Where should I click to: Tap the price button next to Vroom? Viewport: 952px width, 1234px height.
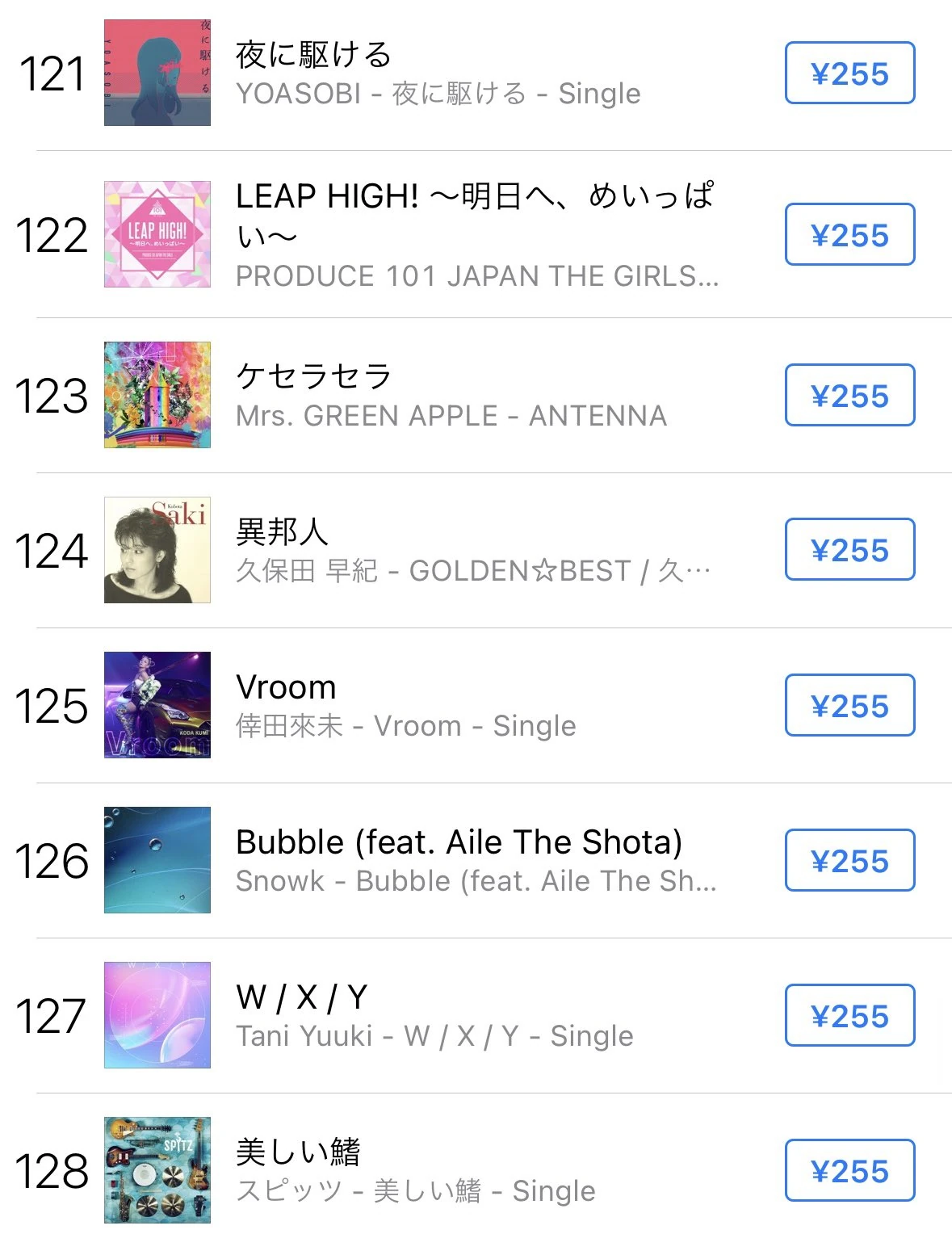[849, 706]
